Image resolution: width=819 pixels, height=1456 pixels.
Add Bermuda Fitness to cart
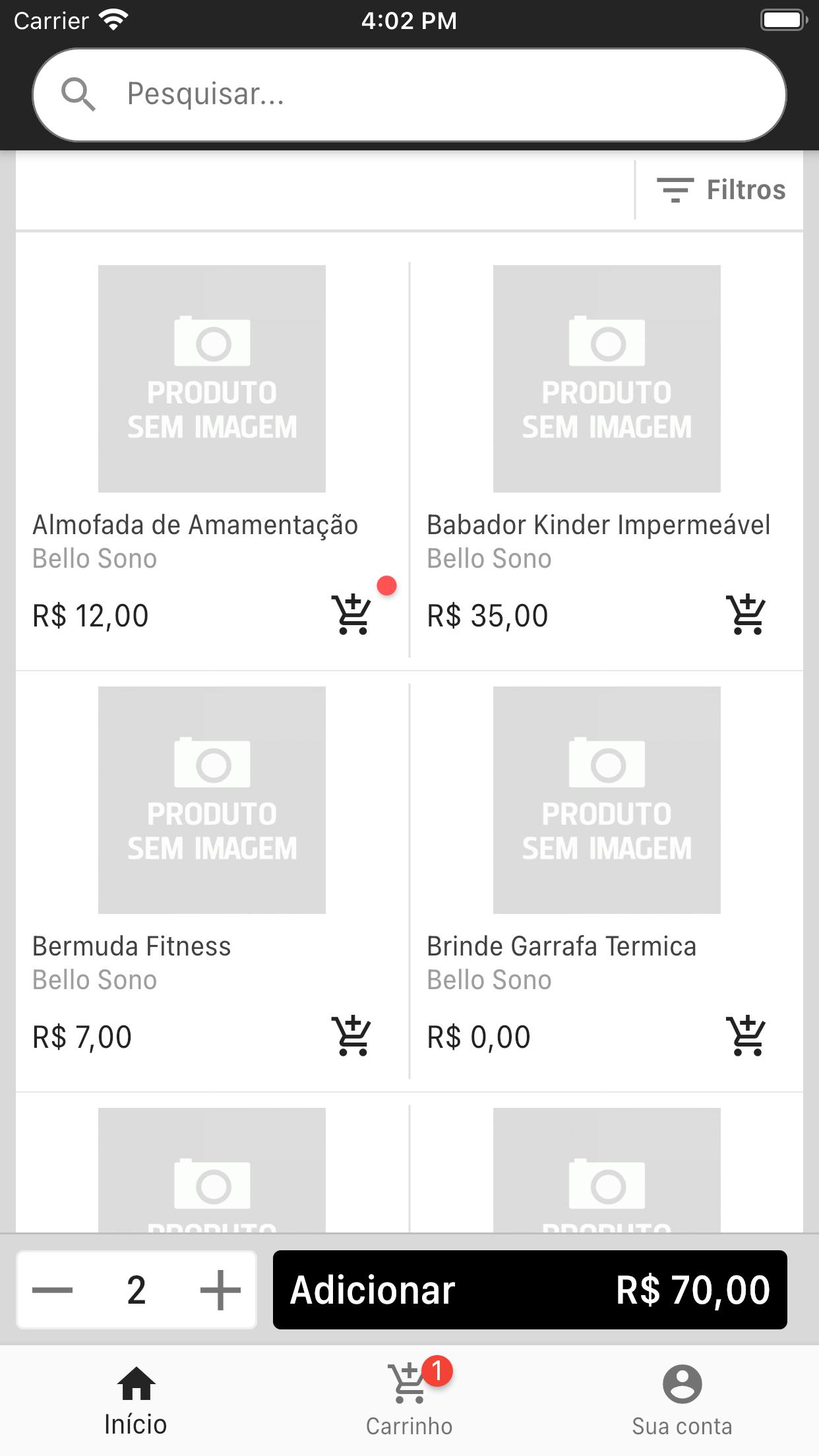point(352,1036)
